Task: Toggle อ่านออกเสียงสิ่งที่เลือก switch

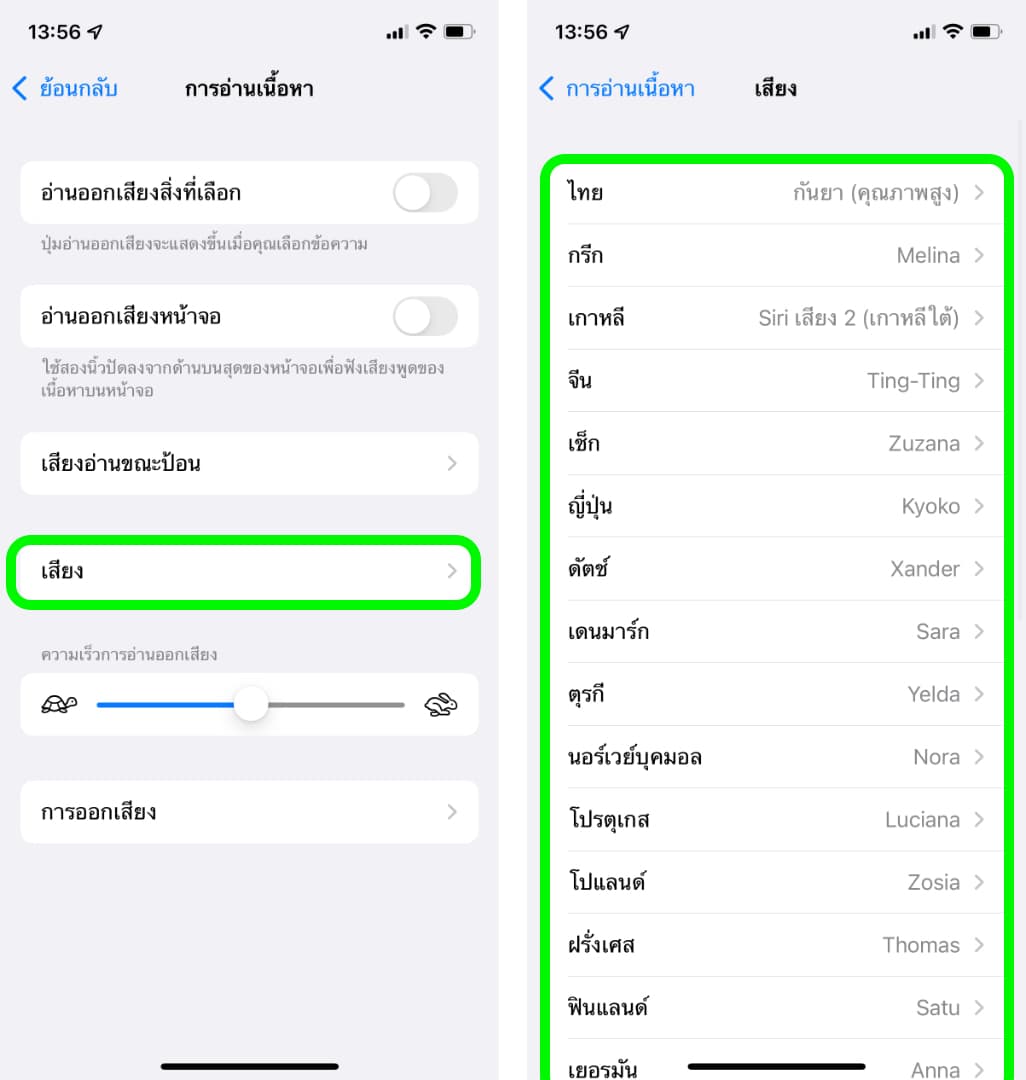Action: point(425,193)
